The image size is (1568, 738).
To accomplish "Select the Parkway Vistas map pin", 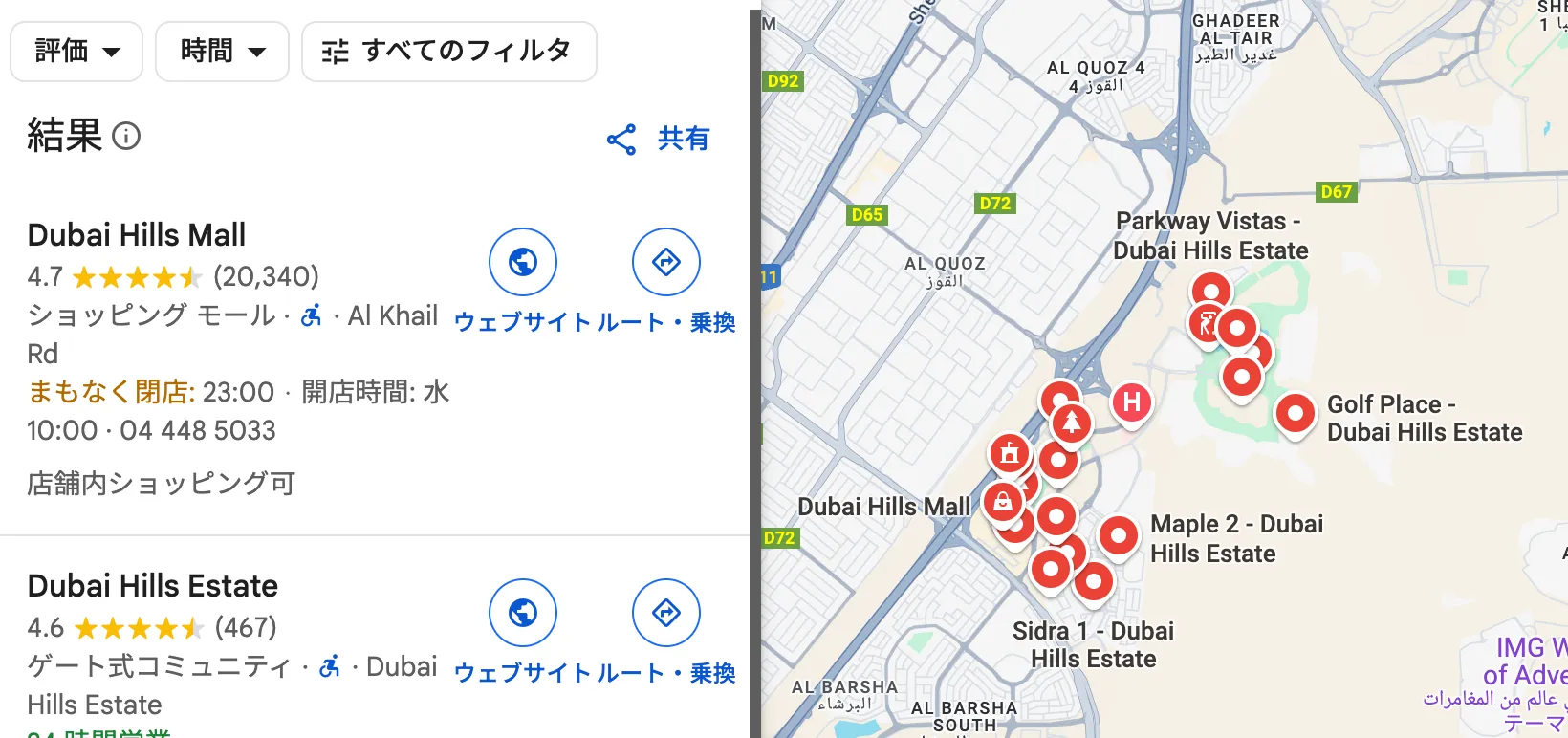I will (x=1211, y=290).
